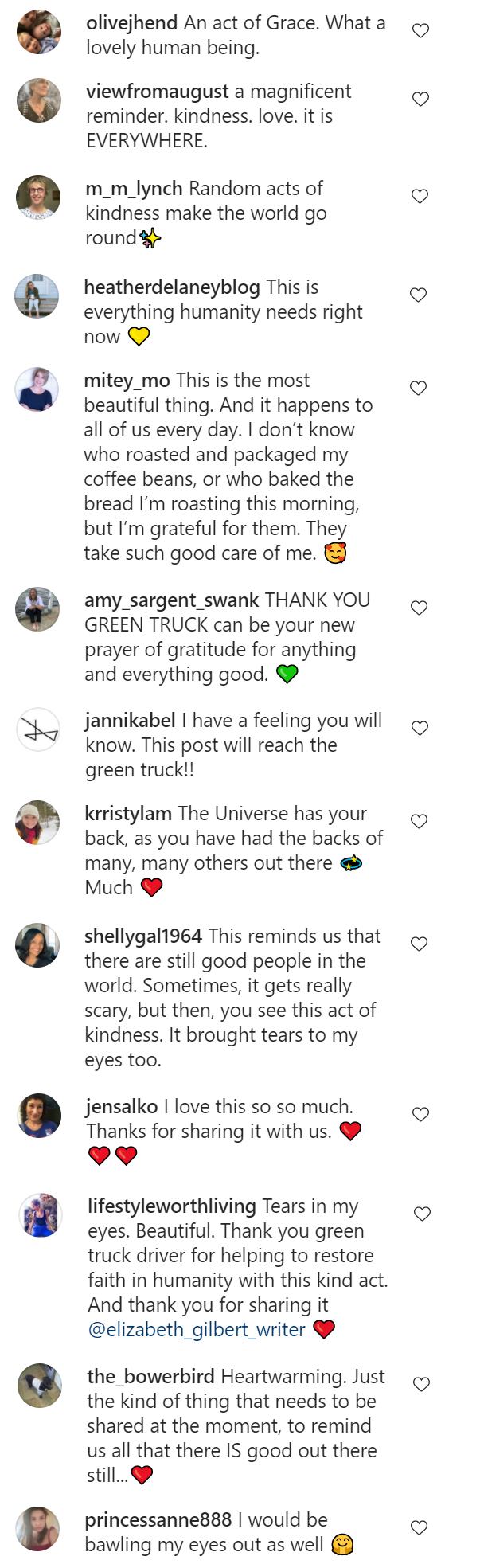Open the @elizabeth_gilbert_writer mention link
Screen dimensions: 480x1568
point(197,1330)
